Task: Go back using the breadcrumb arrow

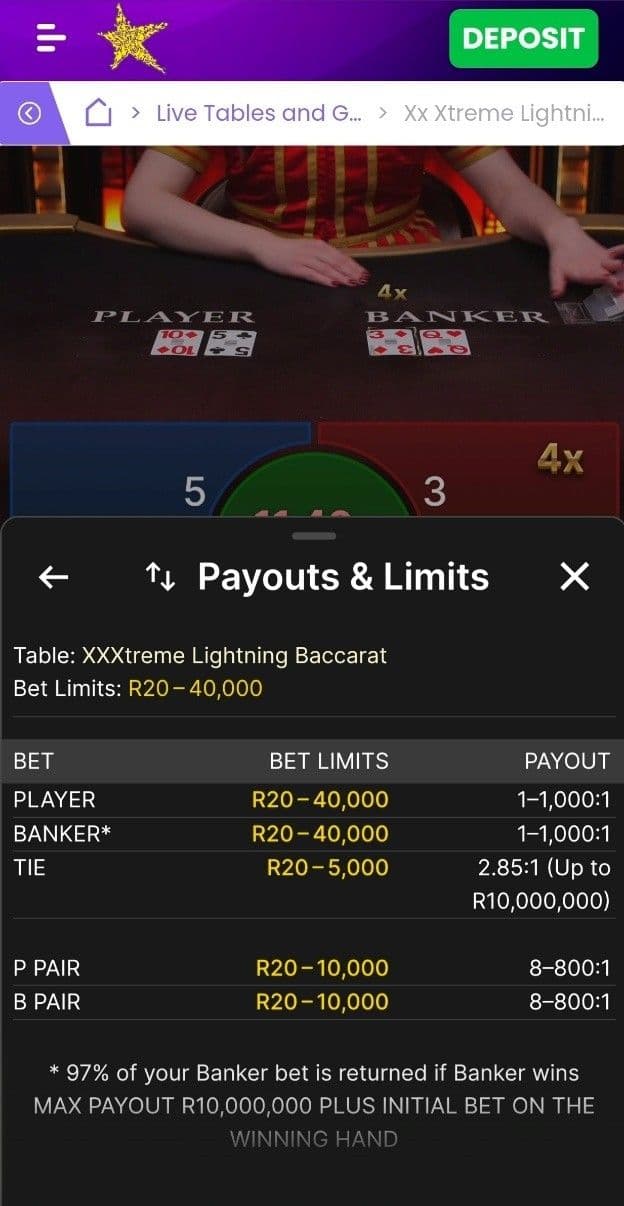Action: click(30, 113)
